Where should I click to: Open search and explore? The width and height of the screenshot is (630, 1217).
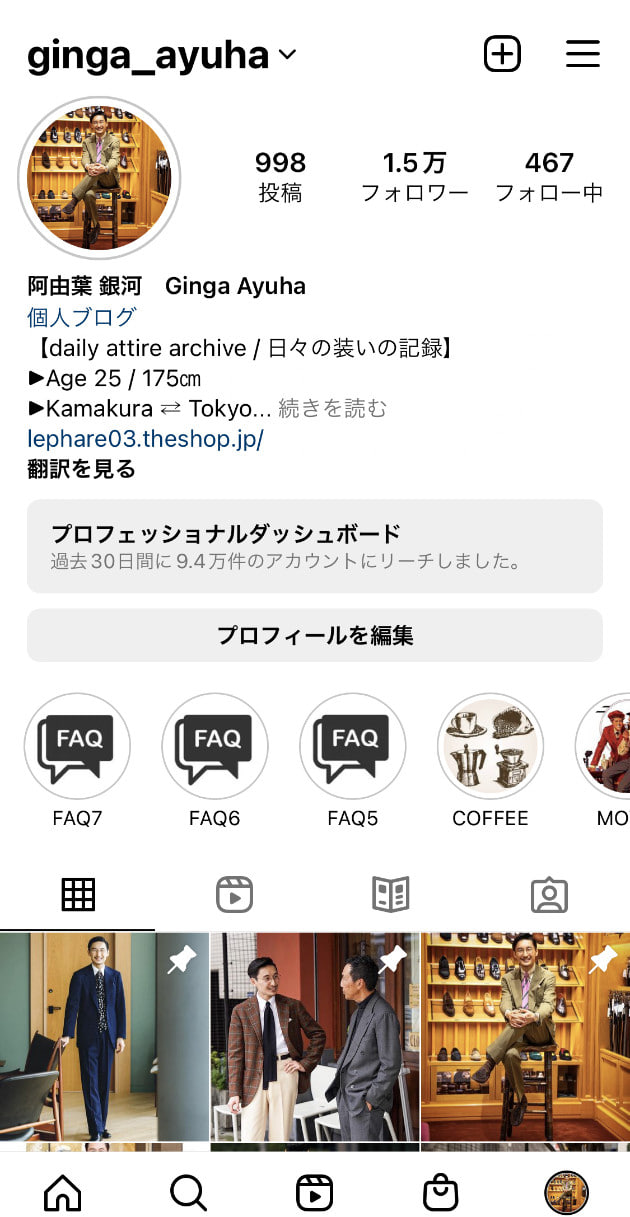pos(188,1191)
